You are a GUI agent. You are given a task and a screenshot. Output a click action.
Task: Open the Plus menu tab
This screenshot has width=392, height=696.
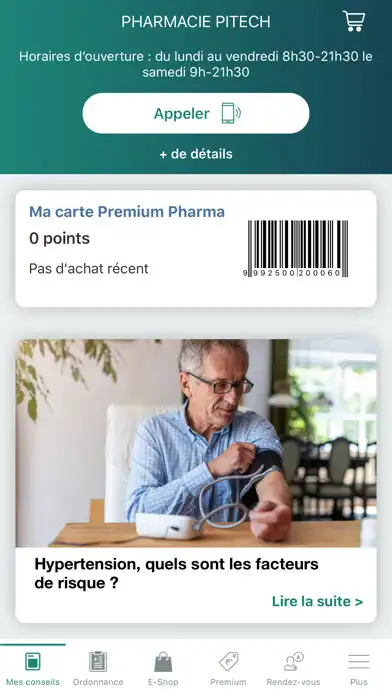click(x=359, y=668)
